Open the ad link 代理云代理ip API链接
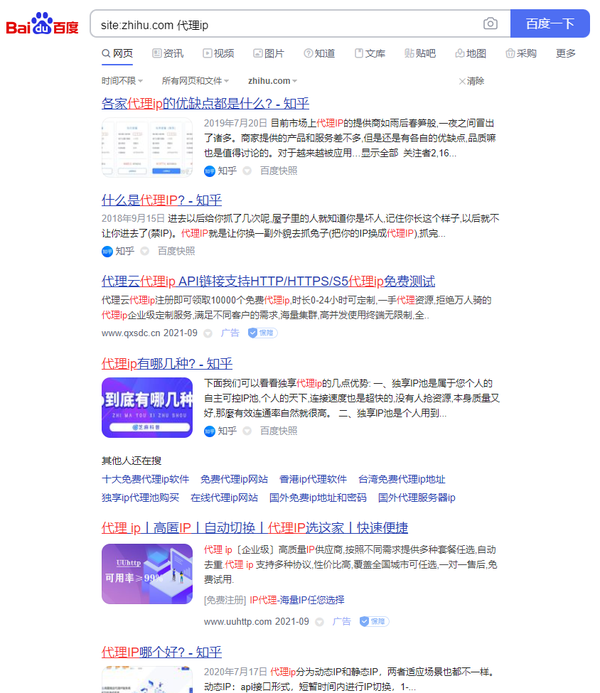This screenshot has width=600, height=693. (x=268, y=281)
